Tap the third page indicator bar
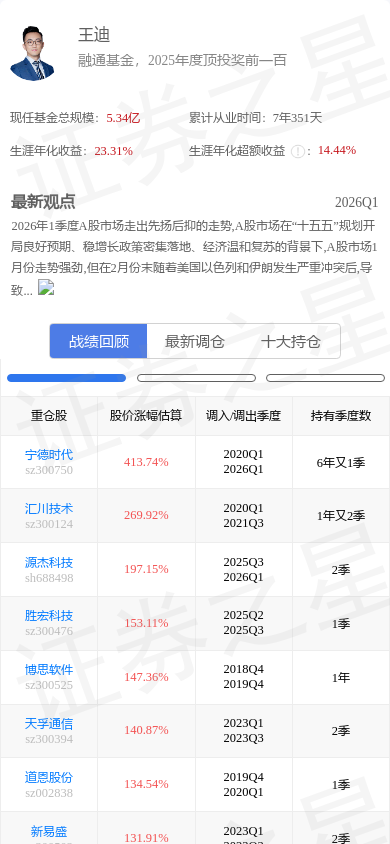 [325, 378]
